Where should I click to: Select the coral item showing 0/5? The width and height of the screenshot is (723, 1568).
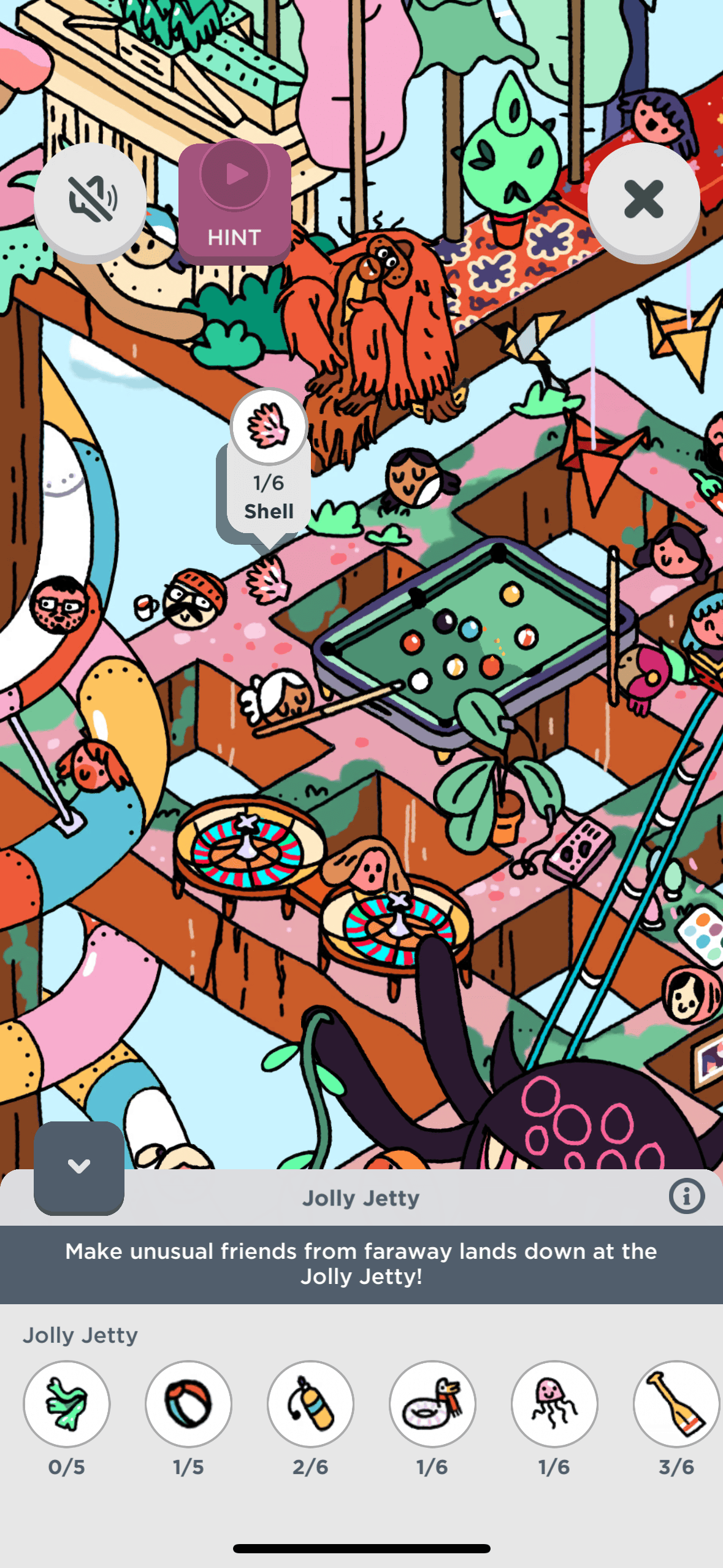pos(67,1404)
